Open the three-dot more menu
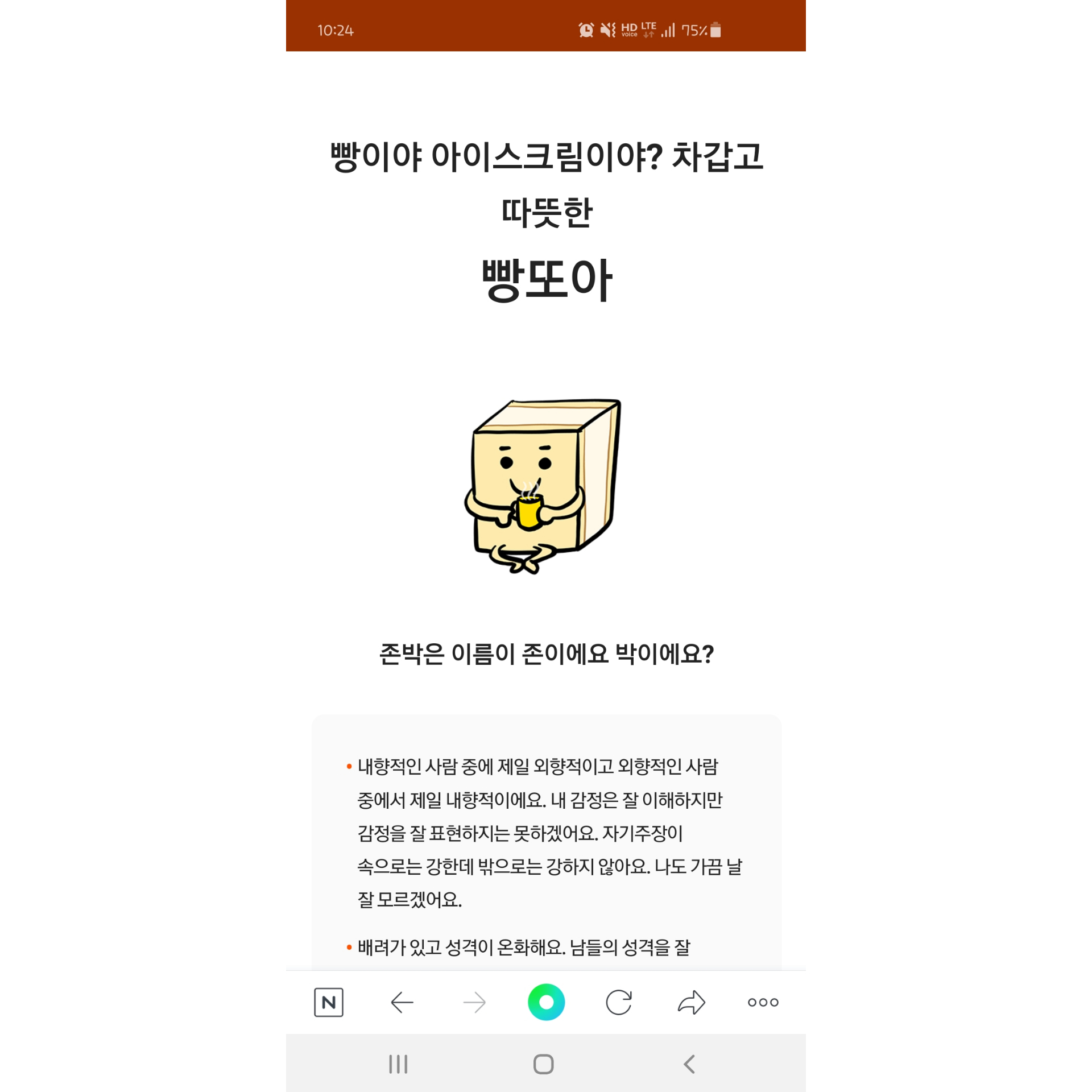Viewport: 1092px width, 1092px height. (763, 1002)
